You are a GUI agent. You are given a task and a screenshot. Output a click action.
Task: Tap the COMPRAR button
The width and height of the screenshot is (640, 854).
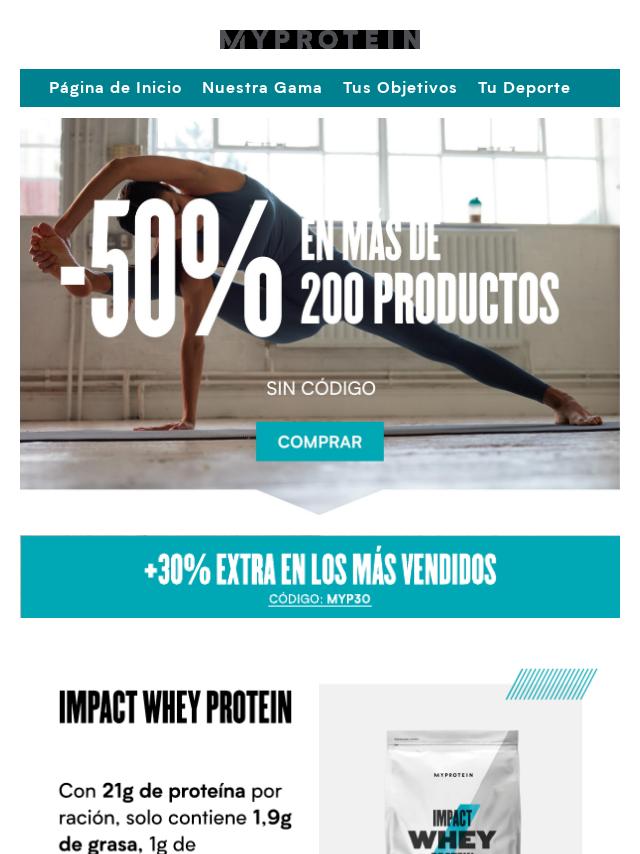tap(320, 441)
